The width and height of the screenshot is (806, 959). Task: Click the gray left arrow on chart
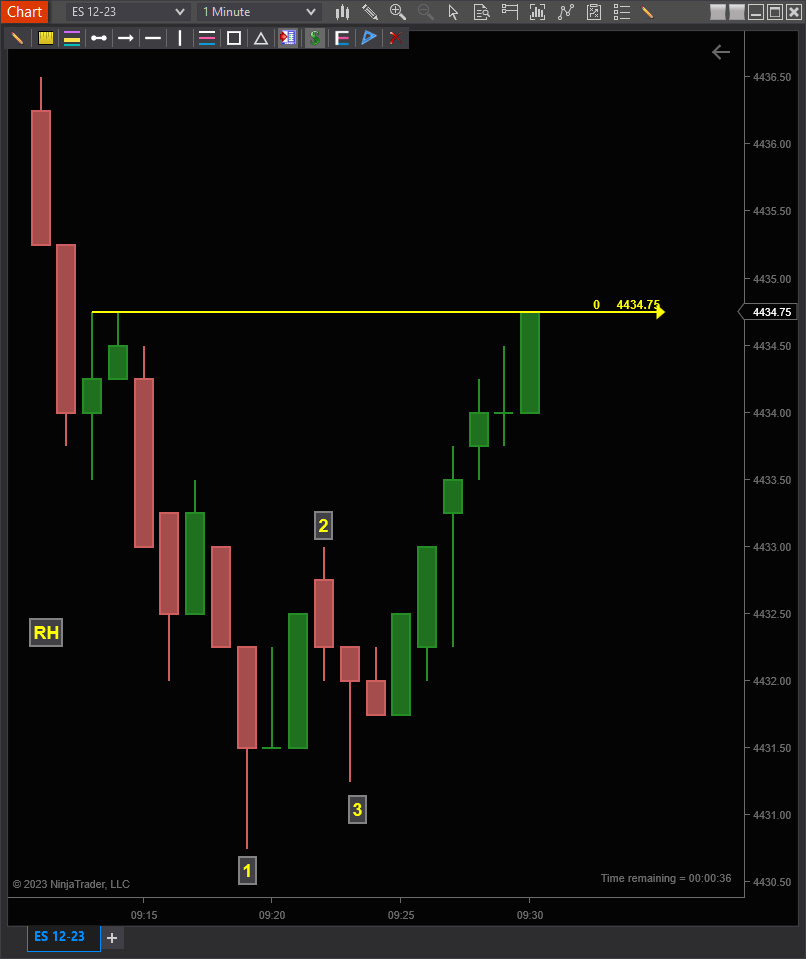pyautogui.click(x=721, y=53)
